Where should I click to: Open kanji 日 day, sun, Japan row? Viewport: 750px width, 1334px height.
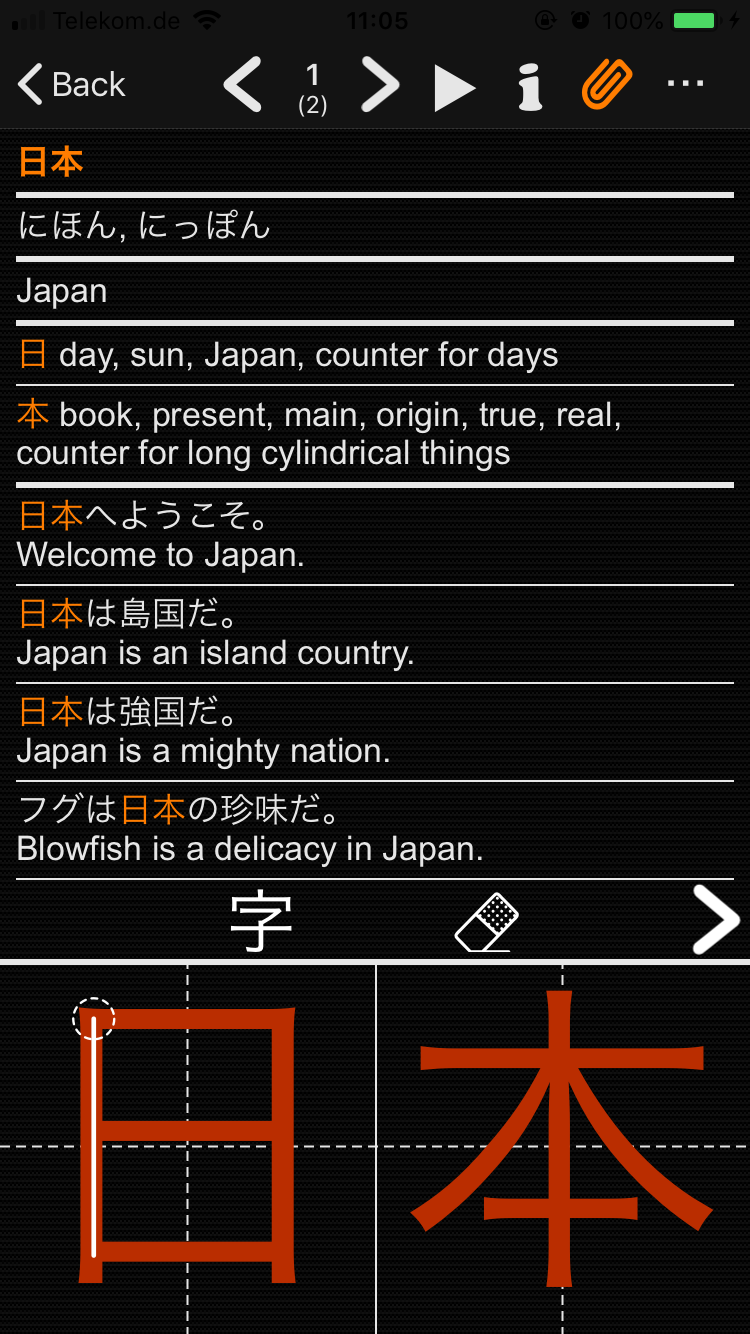(x=375, y=355)
